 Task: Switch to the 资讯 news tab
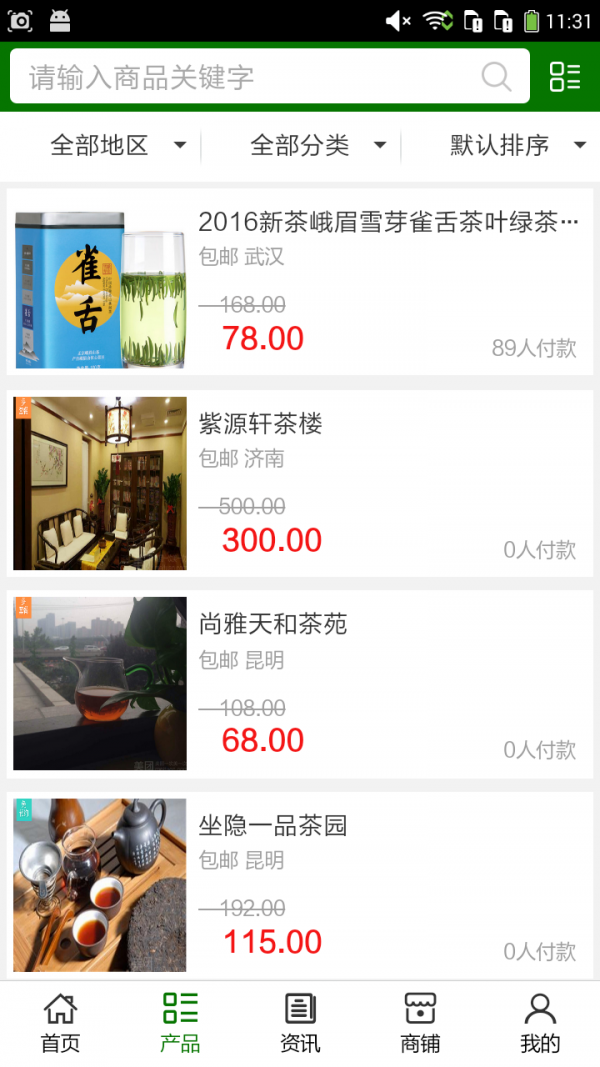pos(300,1023)
